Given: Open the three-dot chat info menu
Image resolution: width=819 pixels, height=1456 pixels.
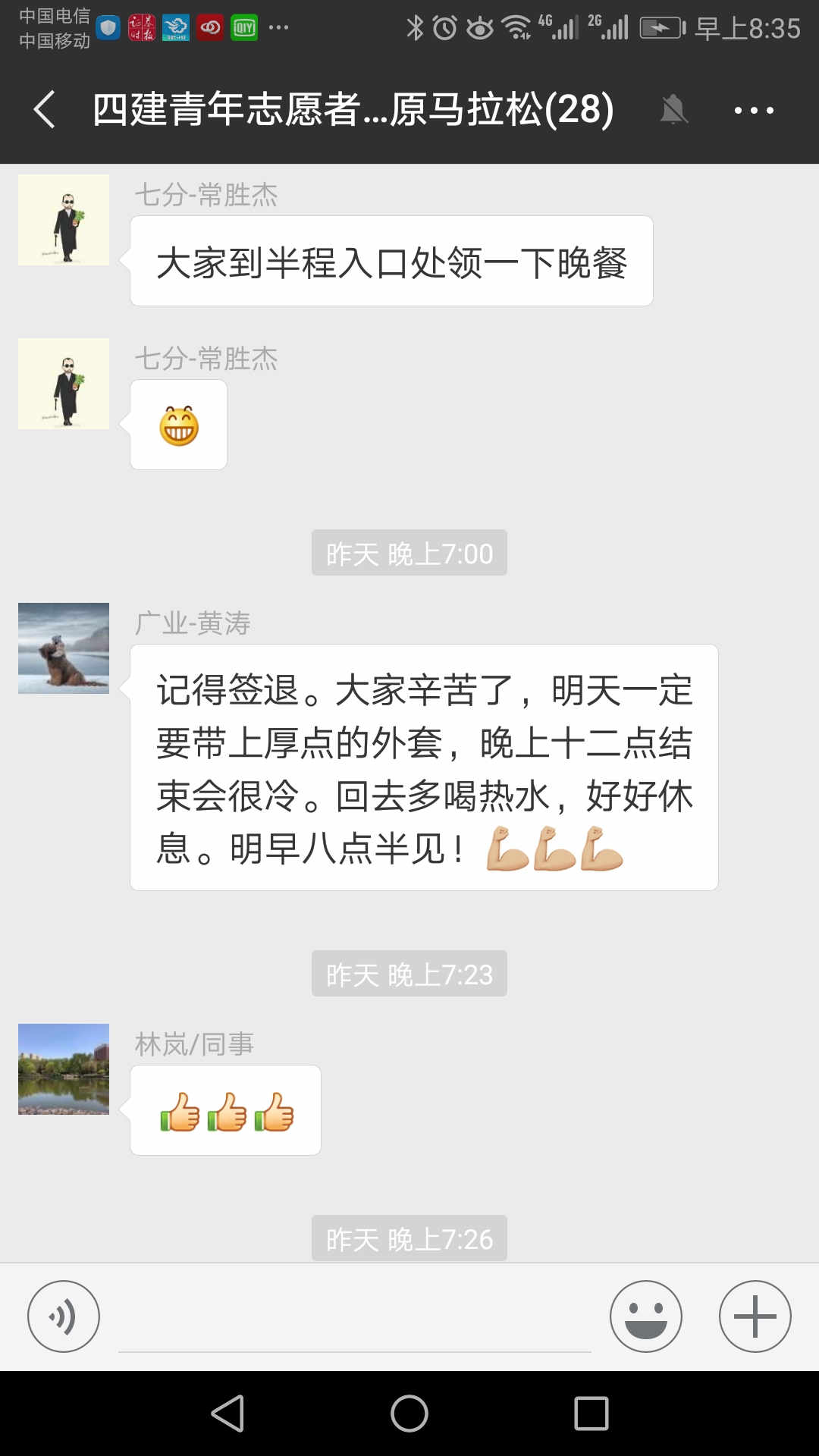Looking at the screenshot, I should tap(754, 110).
